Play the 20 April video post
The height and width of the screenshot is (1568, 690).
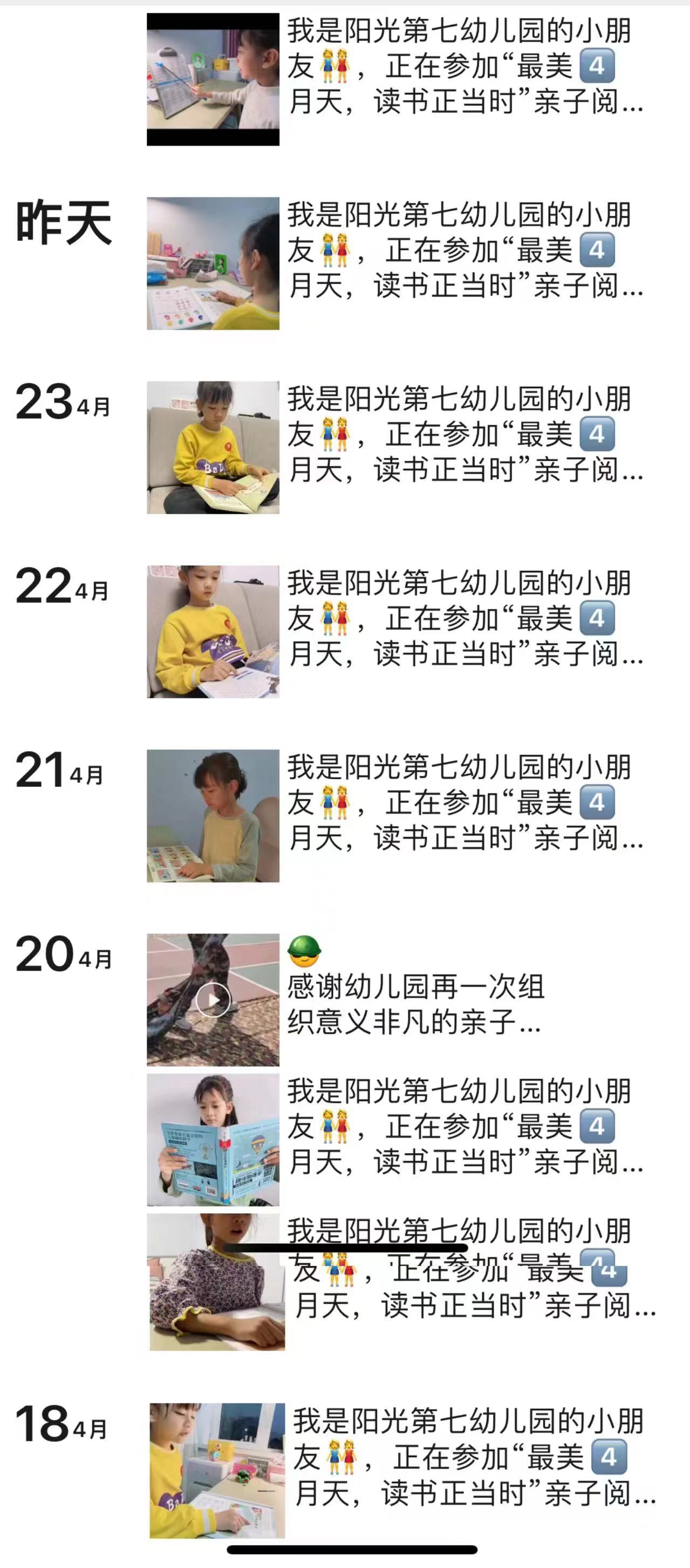pos(213,999)
